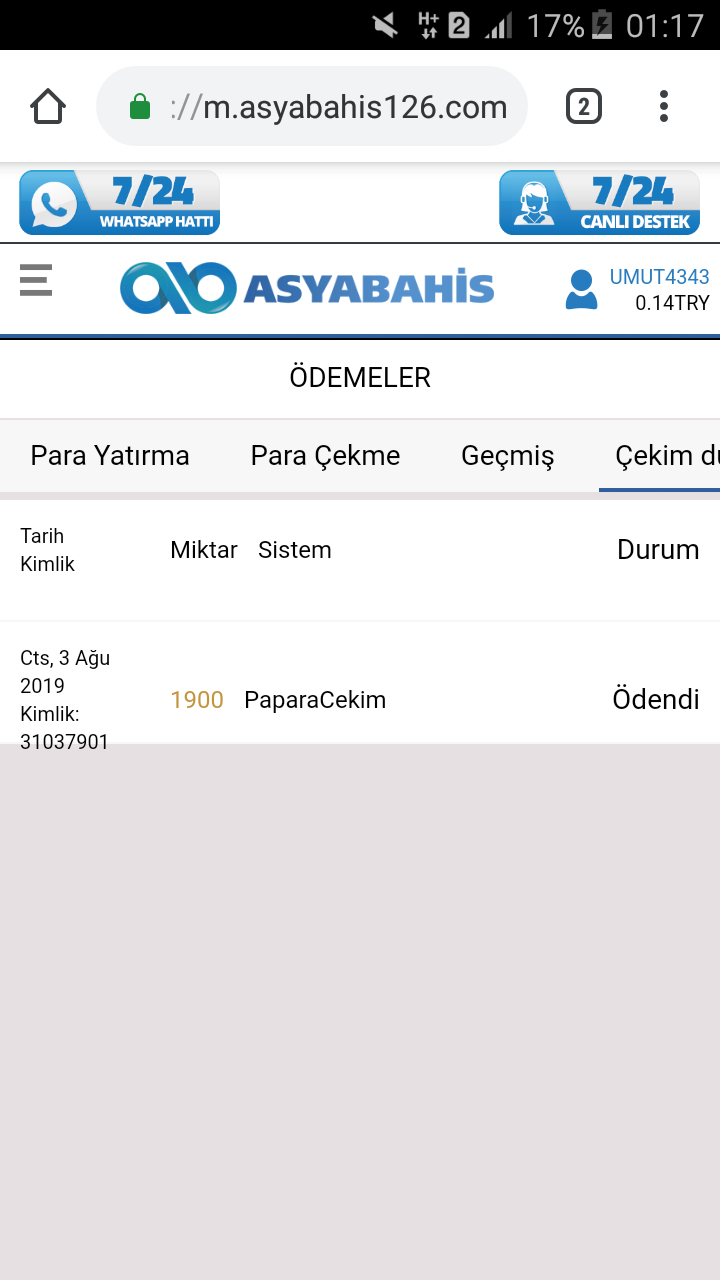Image resolution: width=720 pixels, height=1280 pixels.
Task: Open the hamburger side menu
Action: (36, 281)
